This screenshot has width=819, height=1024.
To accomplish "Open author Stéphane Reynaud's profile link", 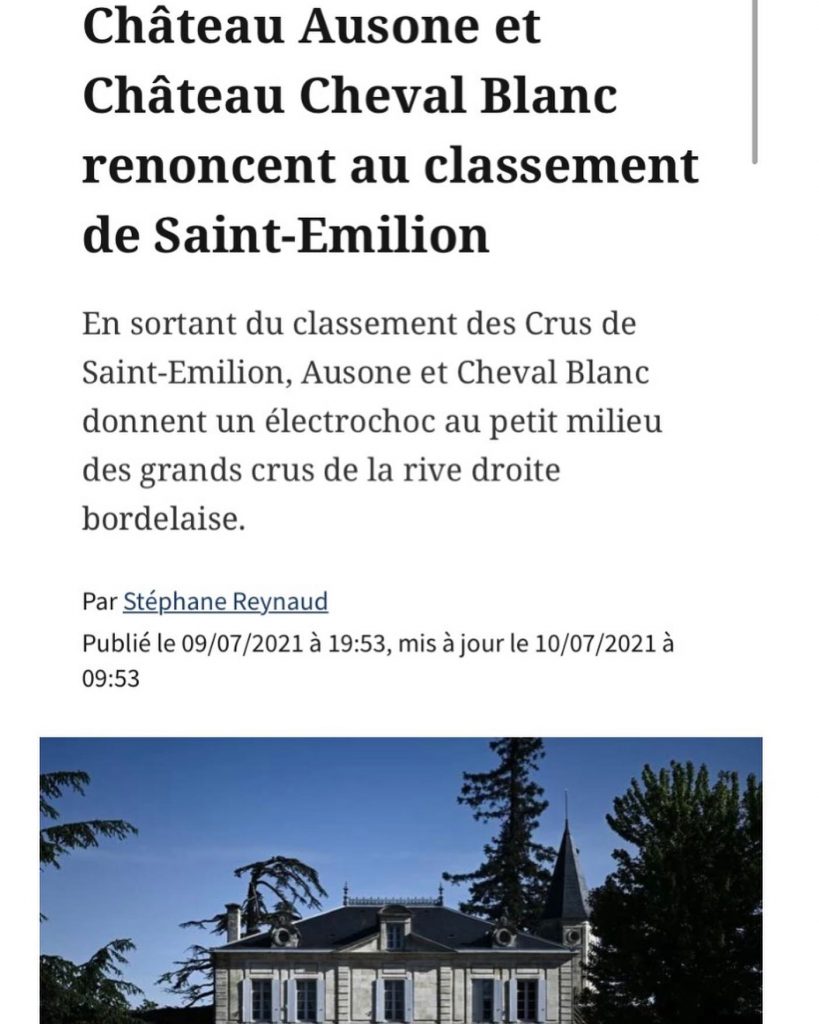I will (225, 602).
